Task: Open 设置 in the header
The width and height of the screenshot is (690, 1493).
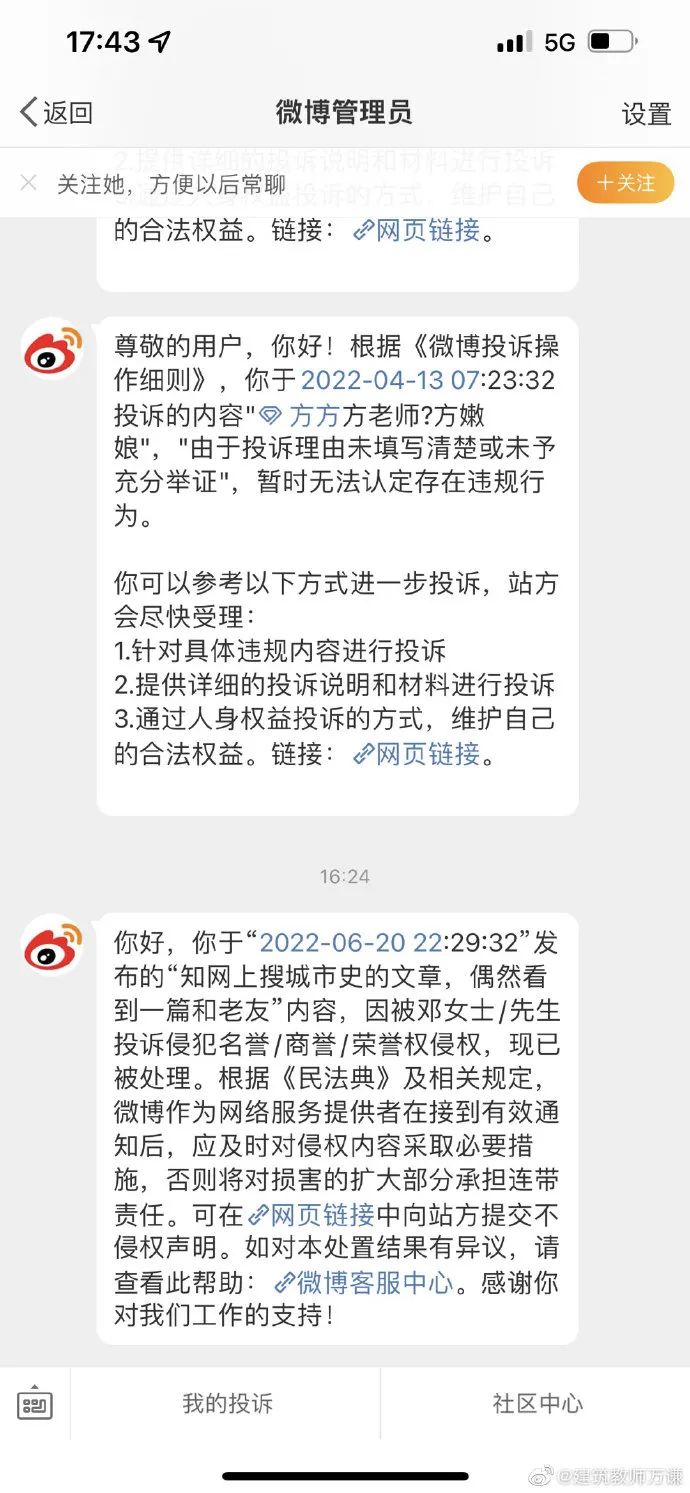Action: pos(646,114)
